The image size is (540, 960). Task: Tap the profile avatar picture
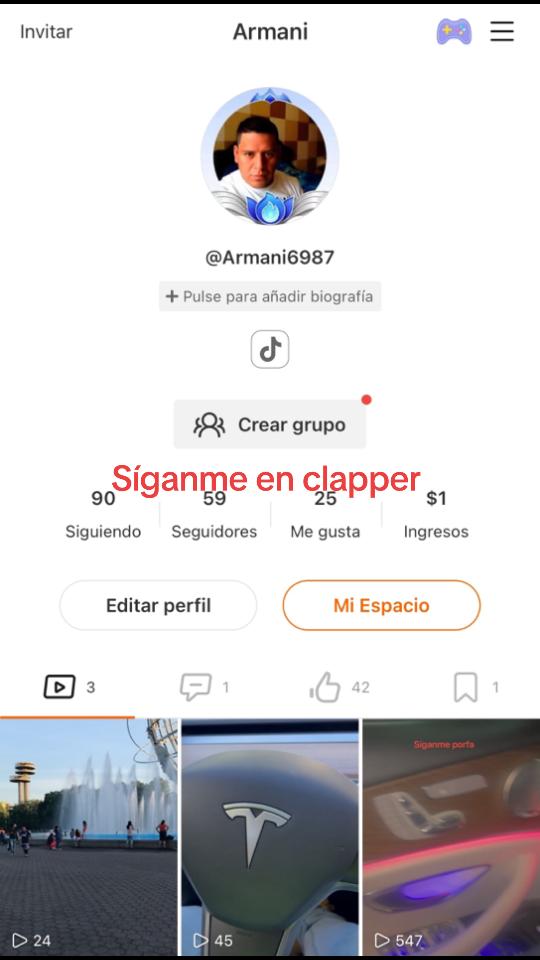270,156
